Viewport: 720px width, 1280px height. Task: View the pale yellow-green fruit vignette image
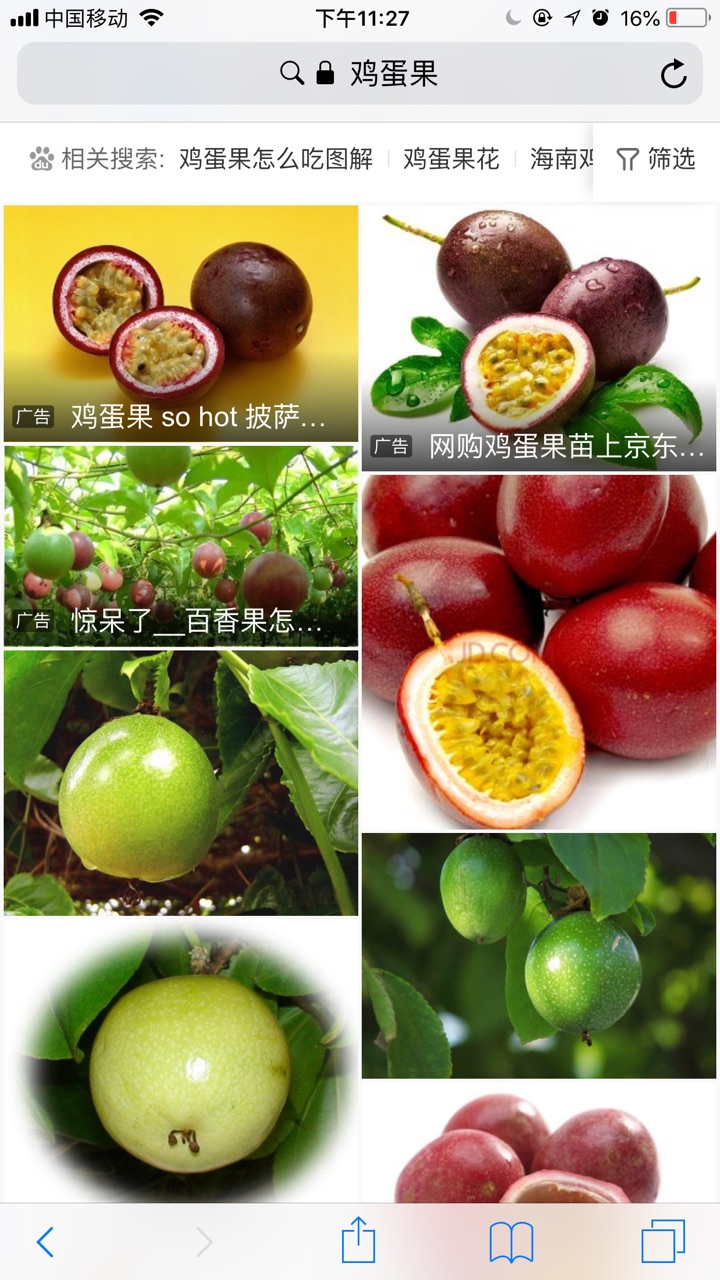pyautogui.click(x=181, y=1062)
